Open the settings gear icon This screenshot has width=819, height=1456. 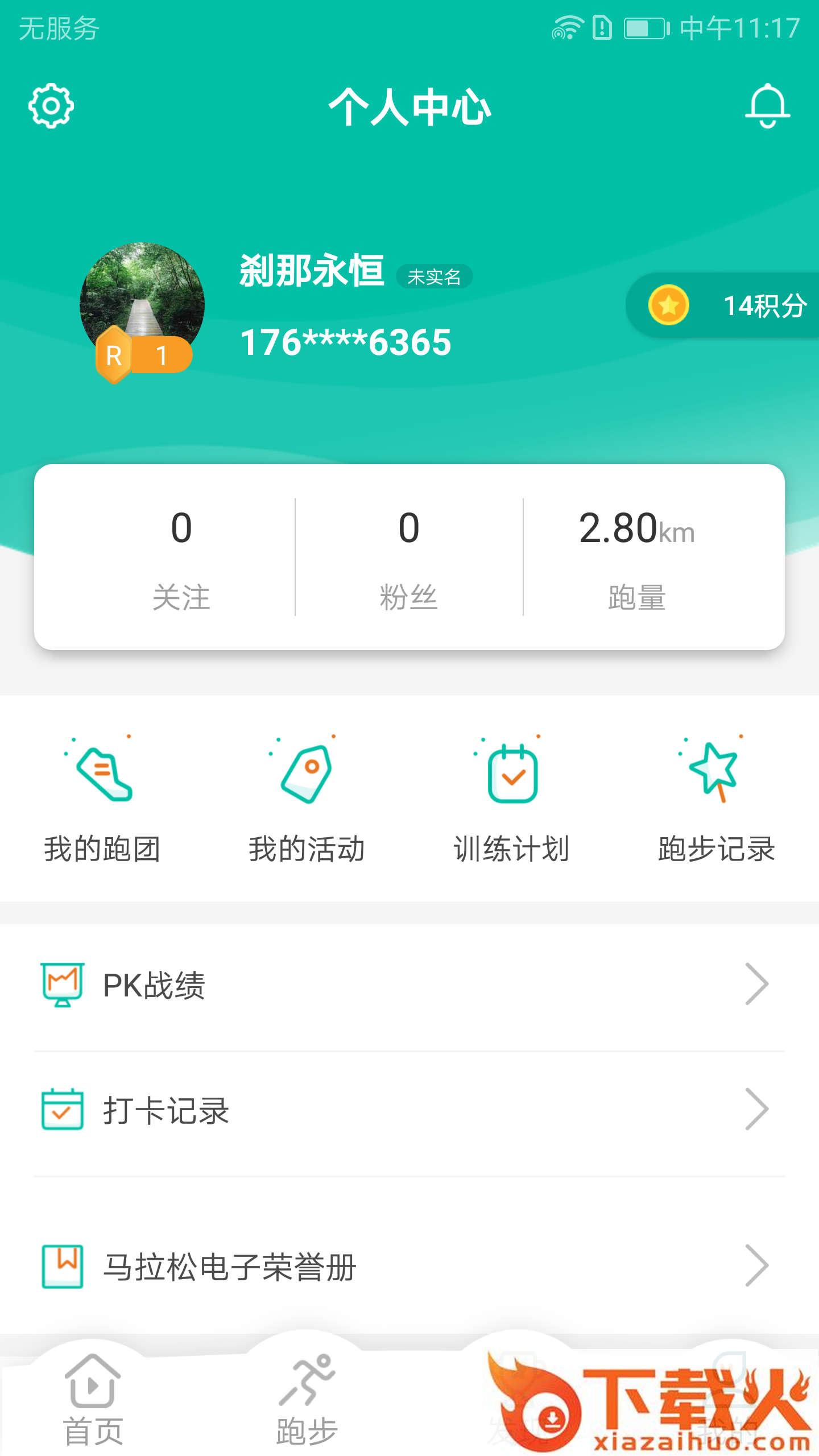[51, 106]
